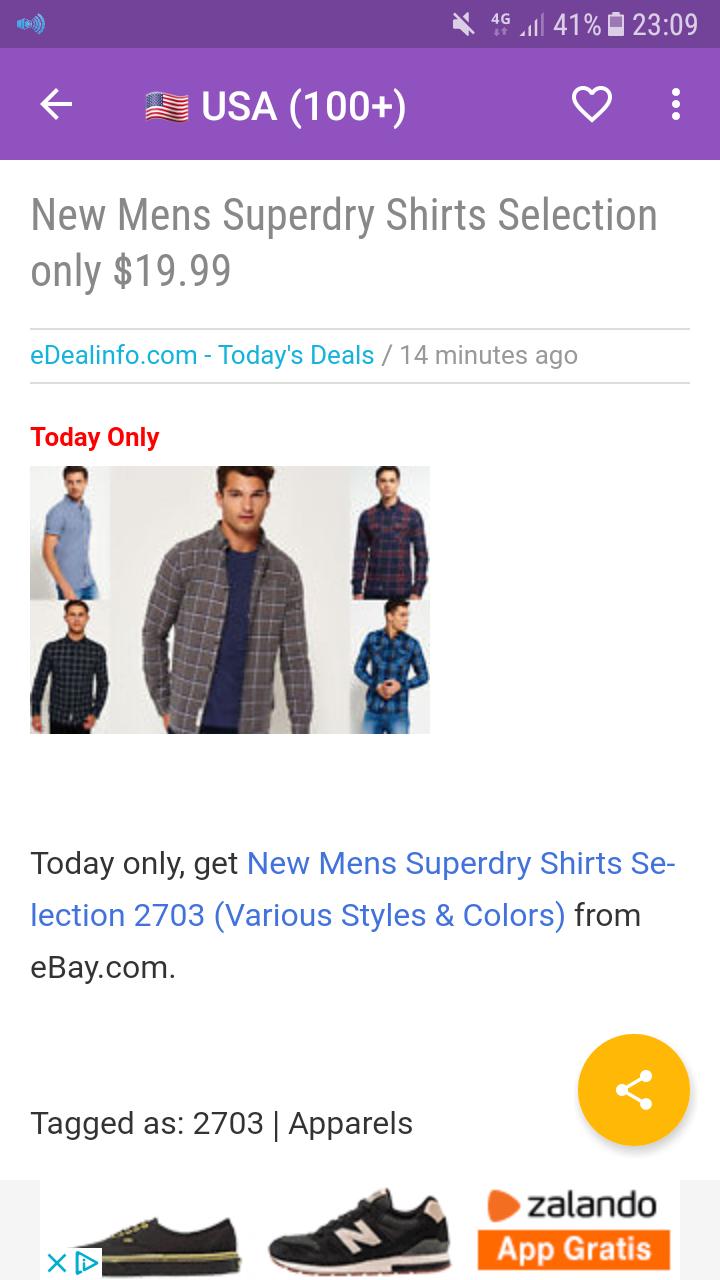Tap the orange floating share button
This screenshot has width=720, height=1280.
[633, 1091]
